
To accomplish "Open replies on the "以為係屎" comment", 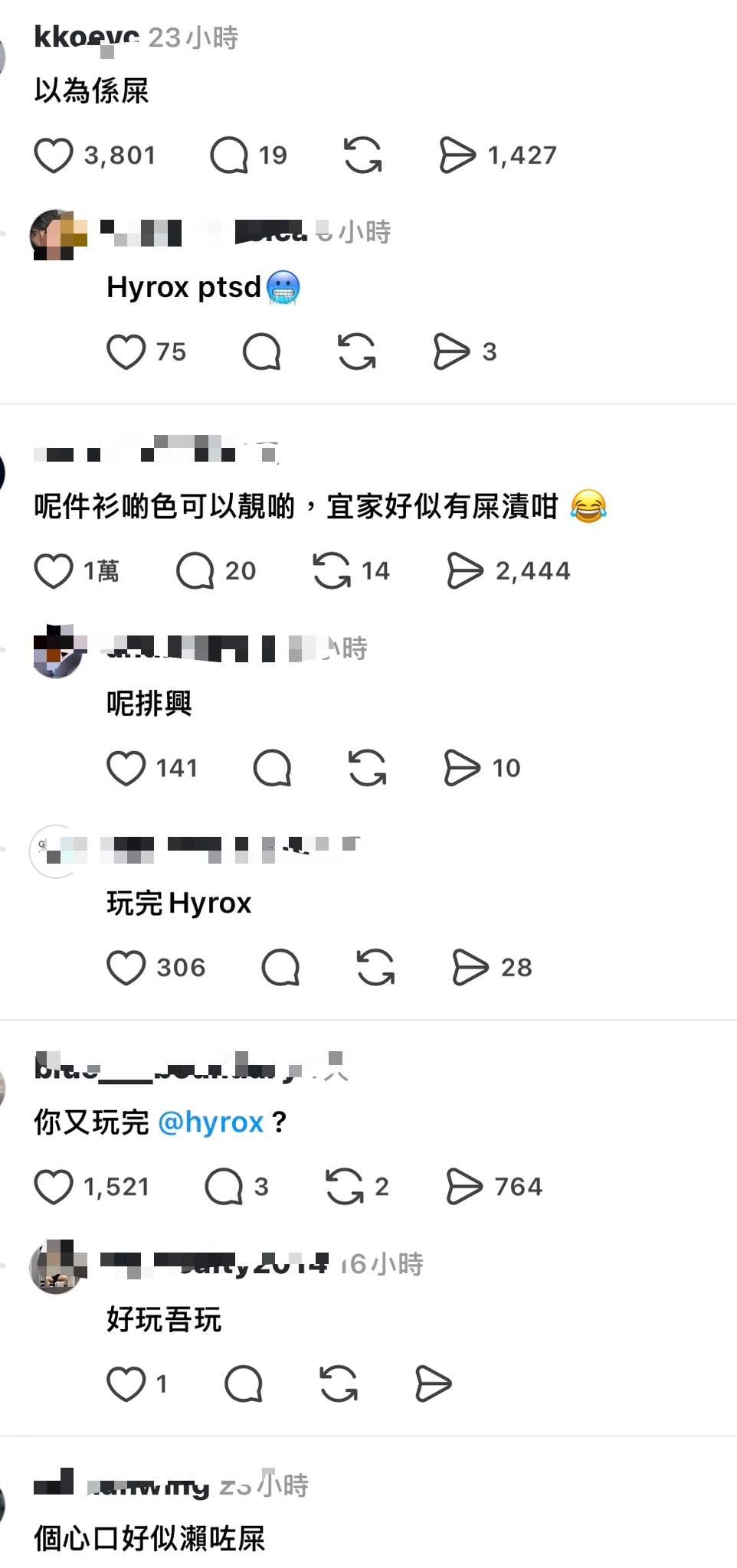I will 229,155.
